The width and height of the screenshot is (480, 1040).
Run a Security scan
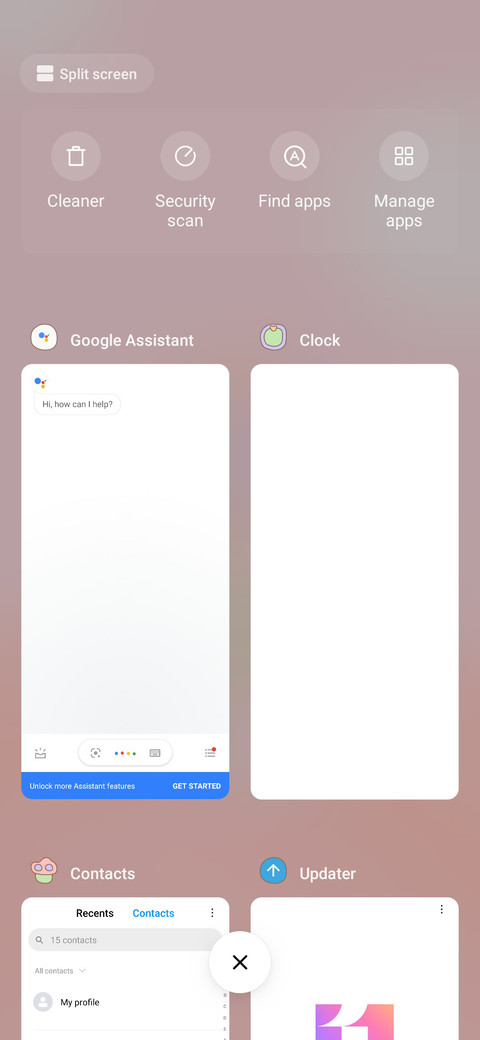pos(185,180)
